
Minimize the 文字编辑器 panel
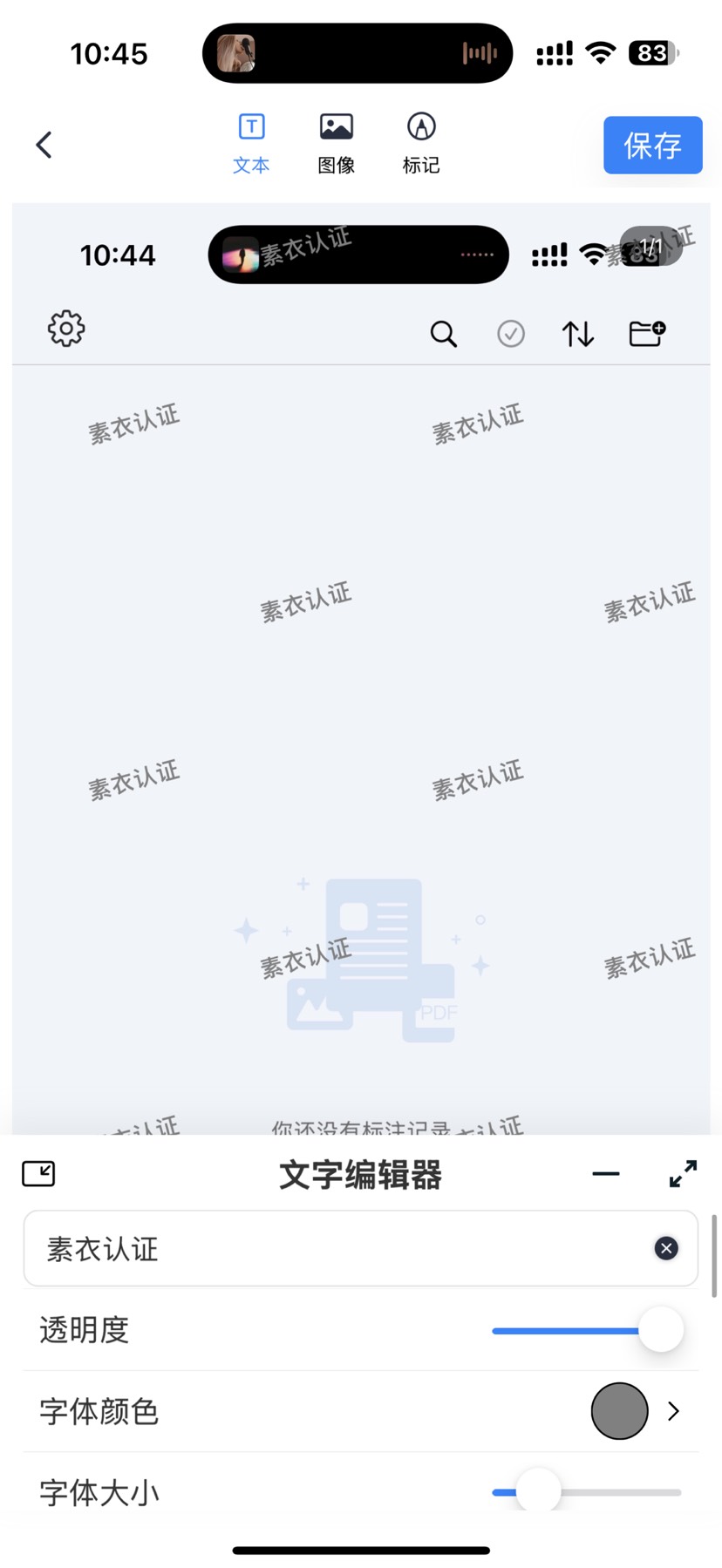(x=605, y=1174)
